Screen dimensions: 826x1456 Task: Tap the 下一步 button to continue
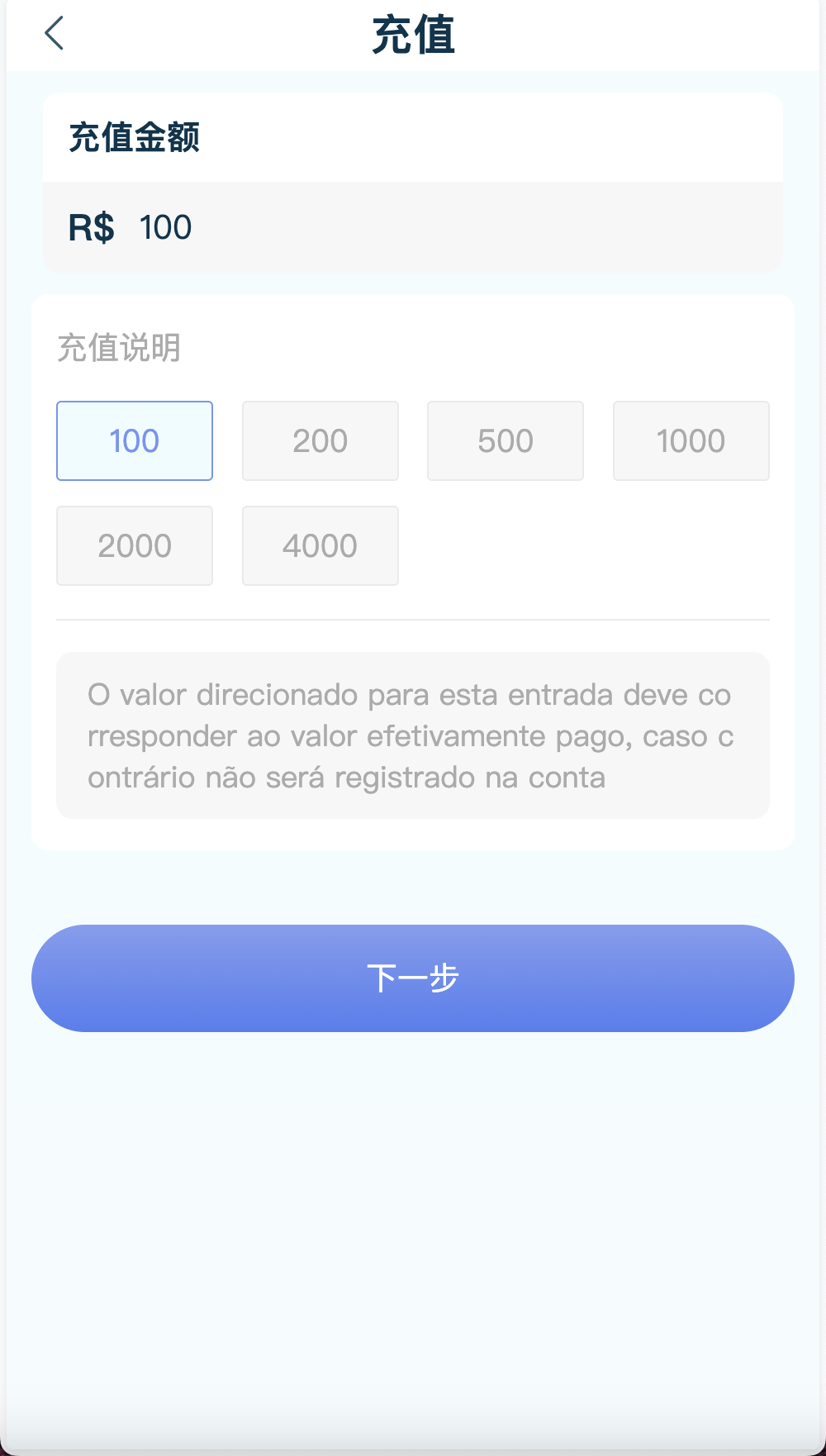413,978
